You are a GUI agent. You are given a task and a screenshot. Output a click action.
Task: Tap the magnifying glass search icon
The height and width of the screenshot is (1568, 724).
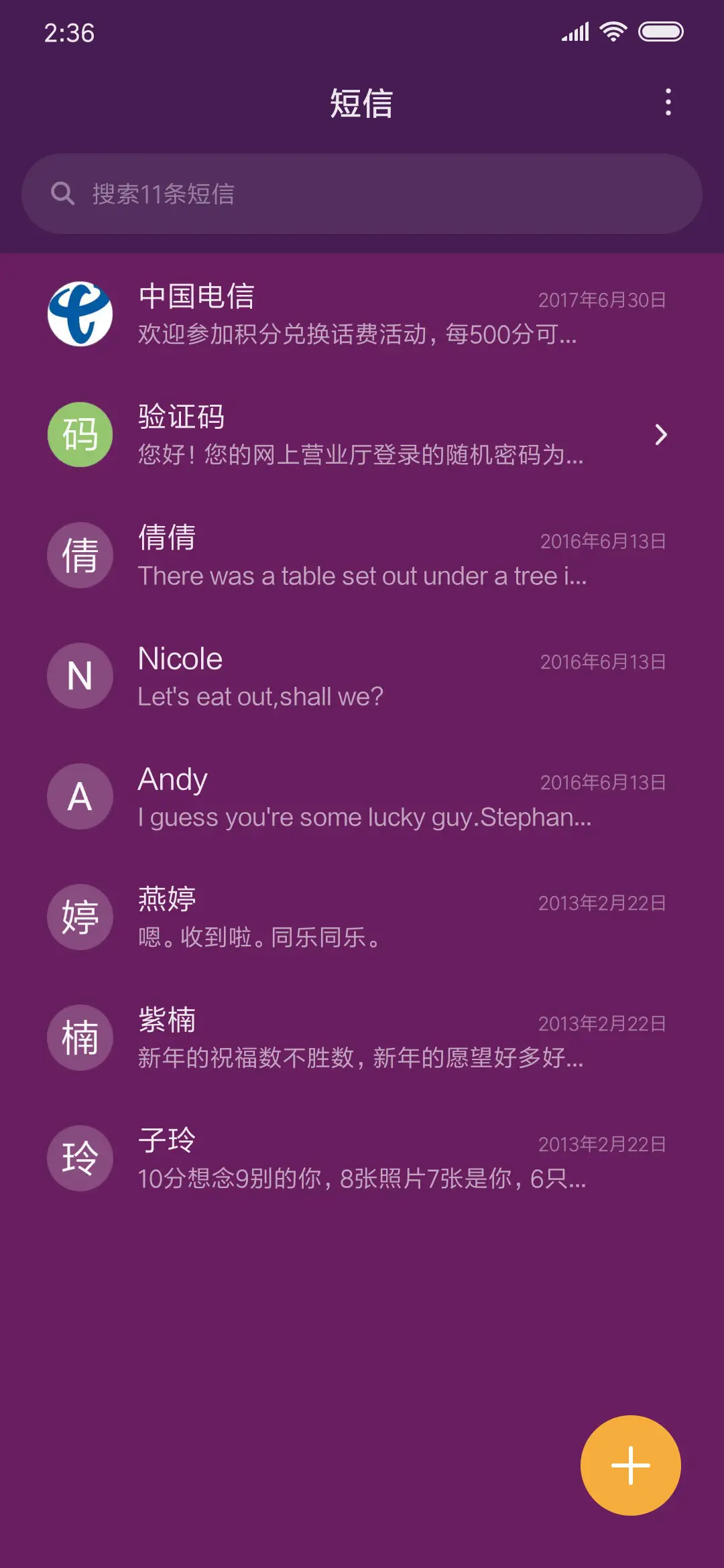[x=62, y=194]
